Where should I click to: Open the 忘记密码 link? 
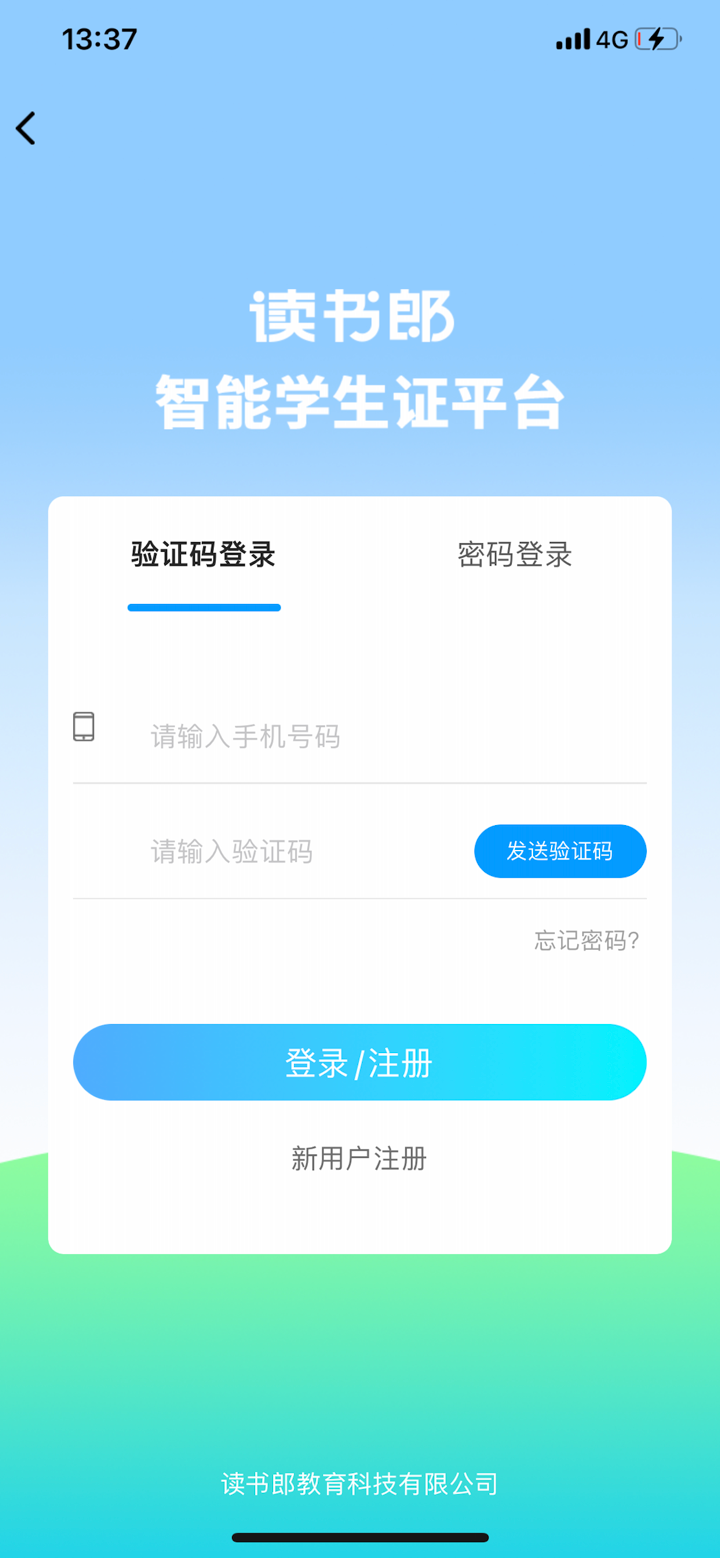(587, 941)
